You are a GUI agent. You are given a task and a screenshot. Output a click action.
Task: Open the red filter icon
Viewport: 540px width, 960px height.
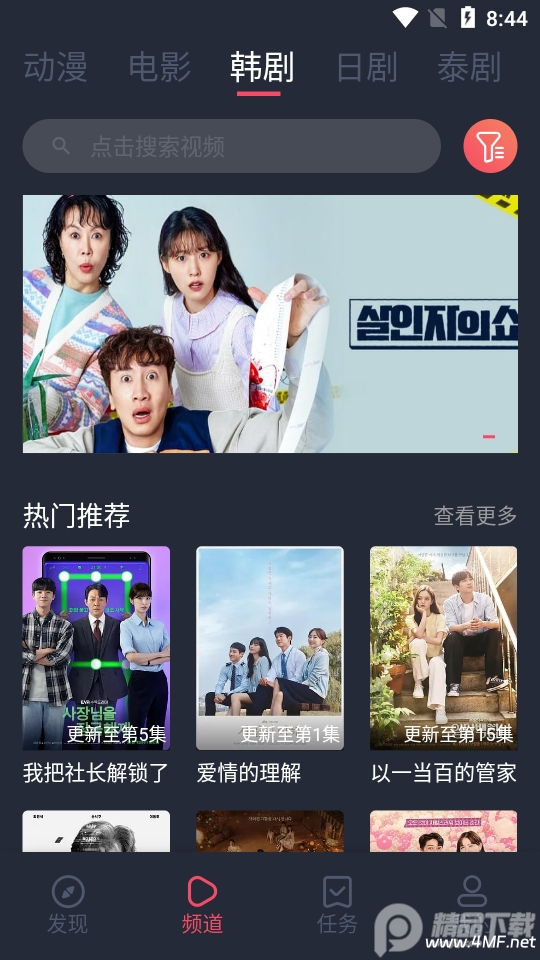[x=490, y=146]
